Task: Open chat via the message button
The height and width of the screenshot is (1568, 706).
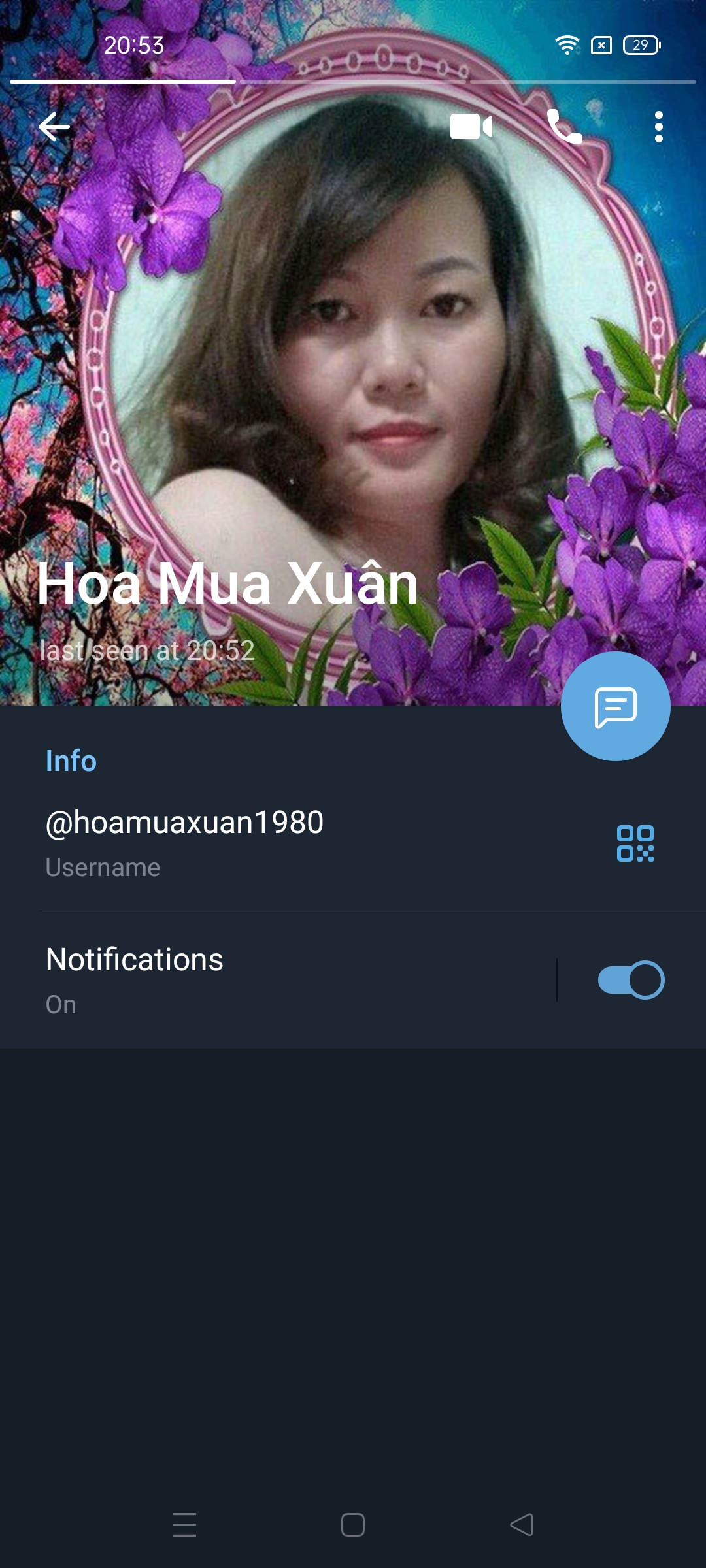Action: click(x=616, y=706)
